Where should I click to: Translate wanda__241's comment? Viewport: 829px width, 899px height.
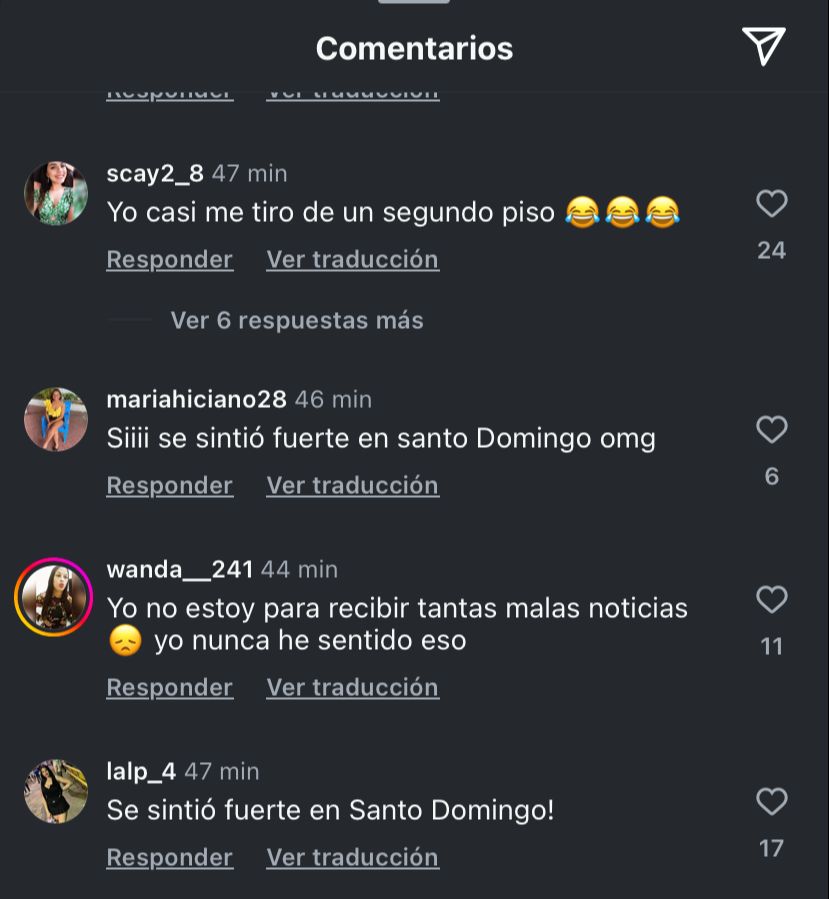click(352, 687)
